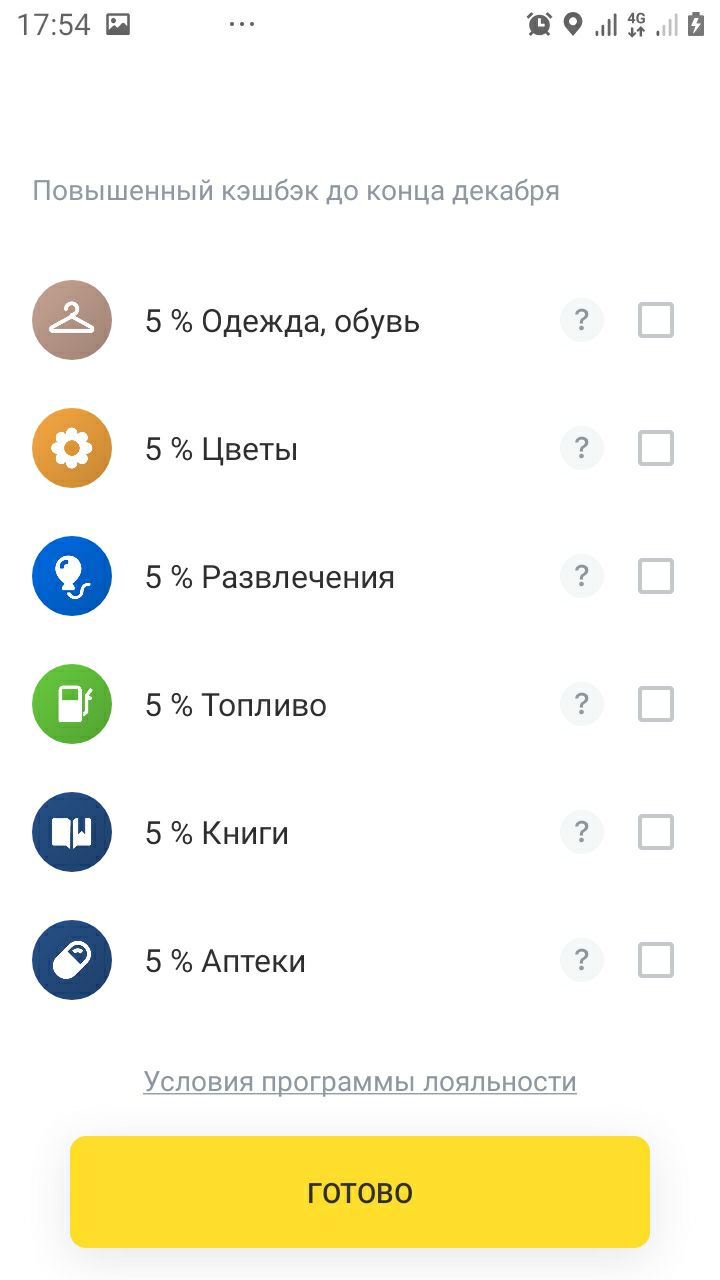
Task: Open the question mark beside Книги
Action: pyautogui.click(x=582, y=833)
